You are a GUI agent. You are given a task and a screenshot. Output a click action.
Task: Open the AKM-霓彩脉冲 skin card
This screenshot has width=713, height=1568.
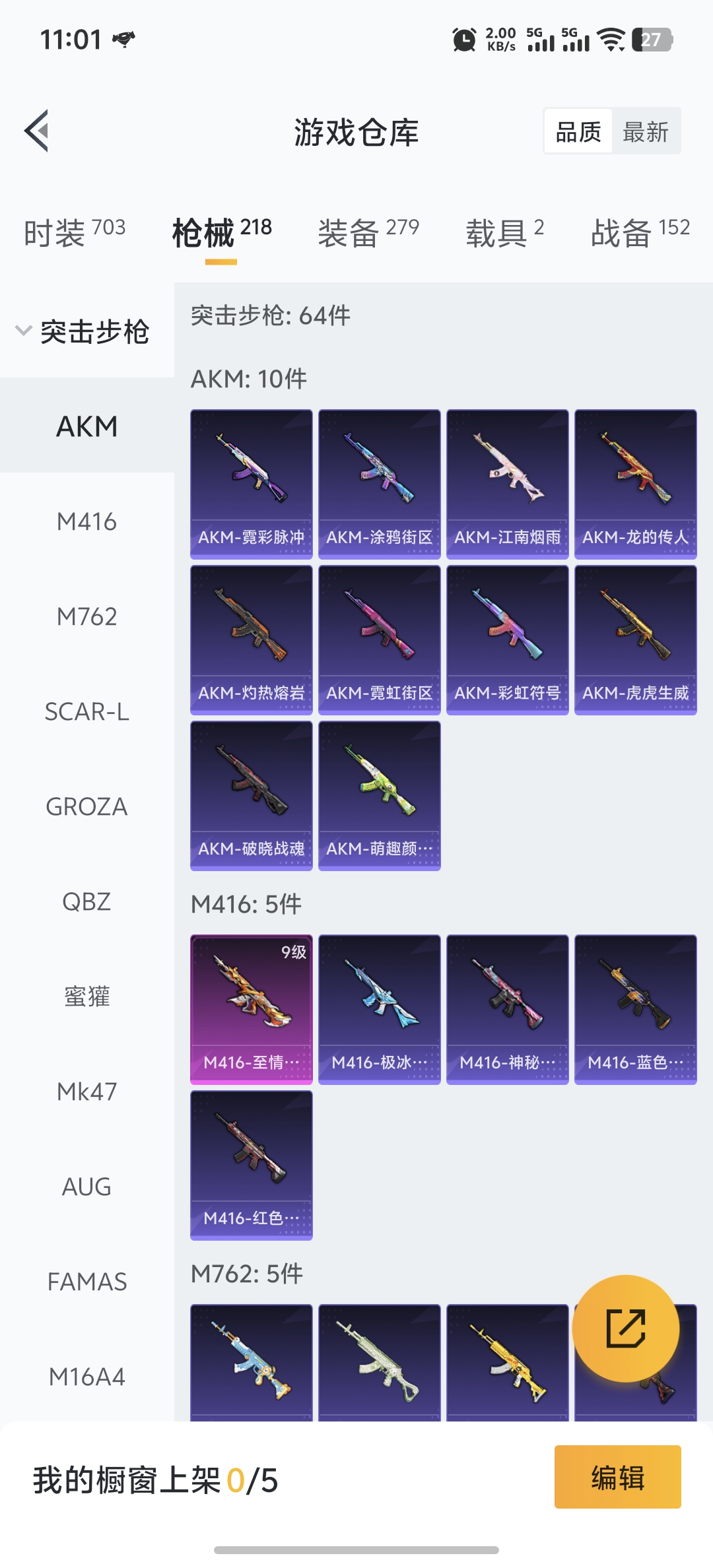tap(252, 484)
